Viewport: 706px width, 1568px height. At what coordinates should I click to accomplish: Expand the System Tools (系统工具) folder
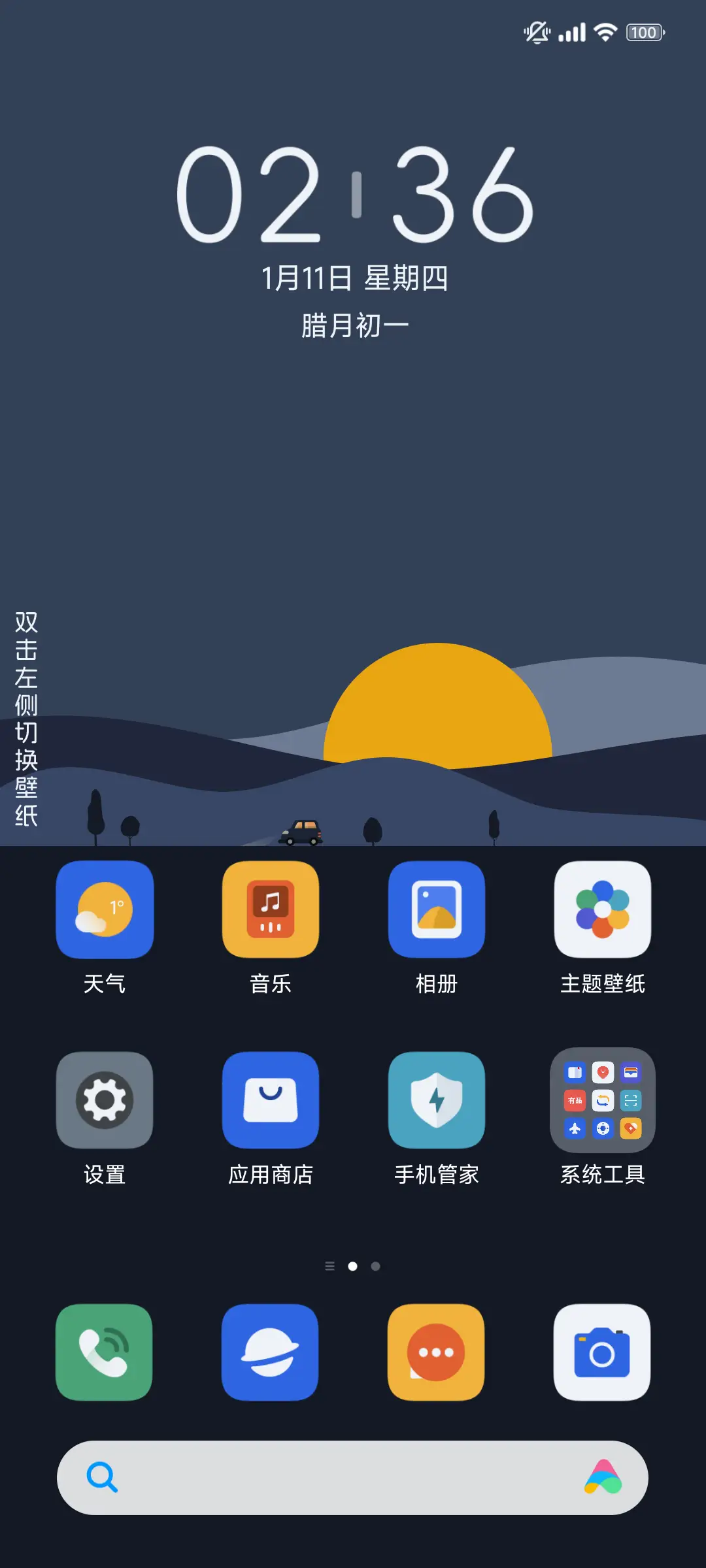point(603,1100)
